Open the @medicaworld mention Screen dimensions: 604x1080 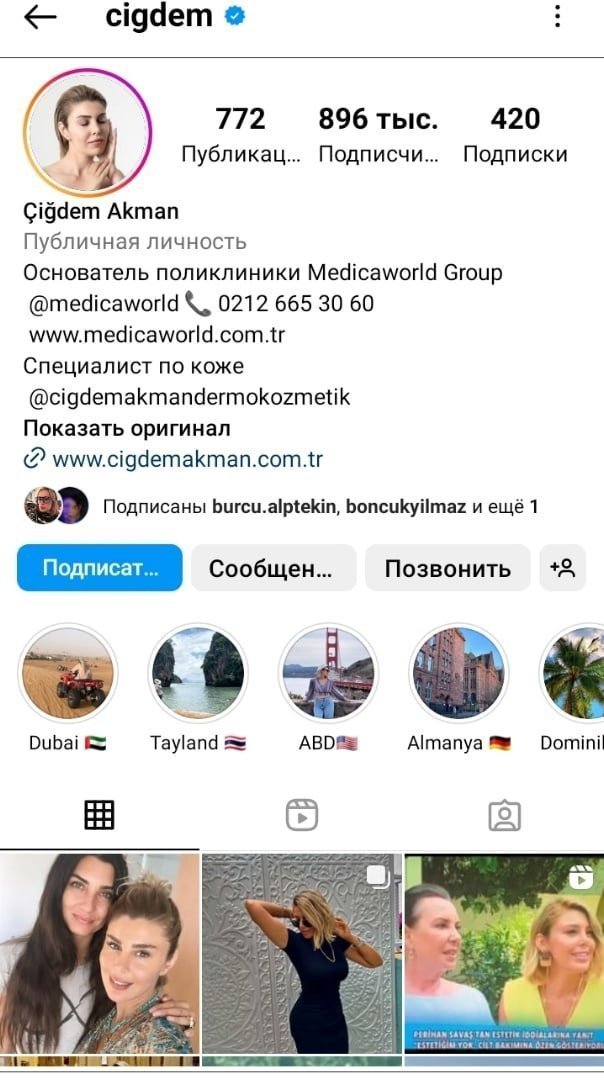click(x=103, y=303)
